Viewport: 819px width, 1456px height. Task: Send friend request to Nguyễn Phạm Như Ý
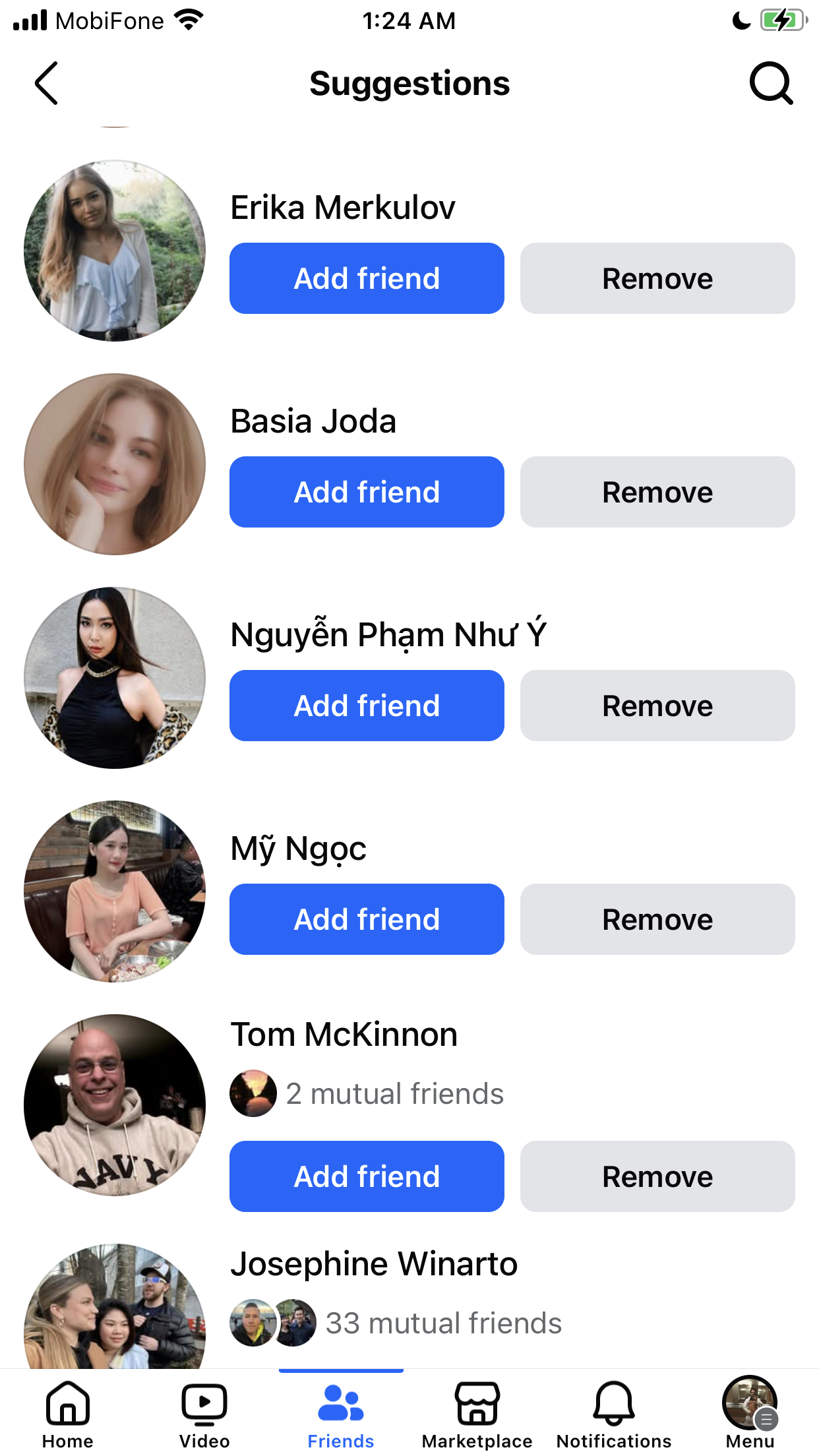click(367, 706)
